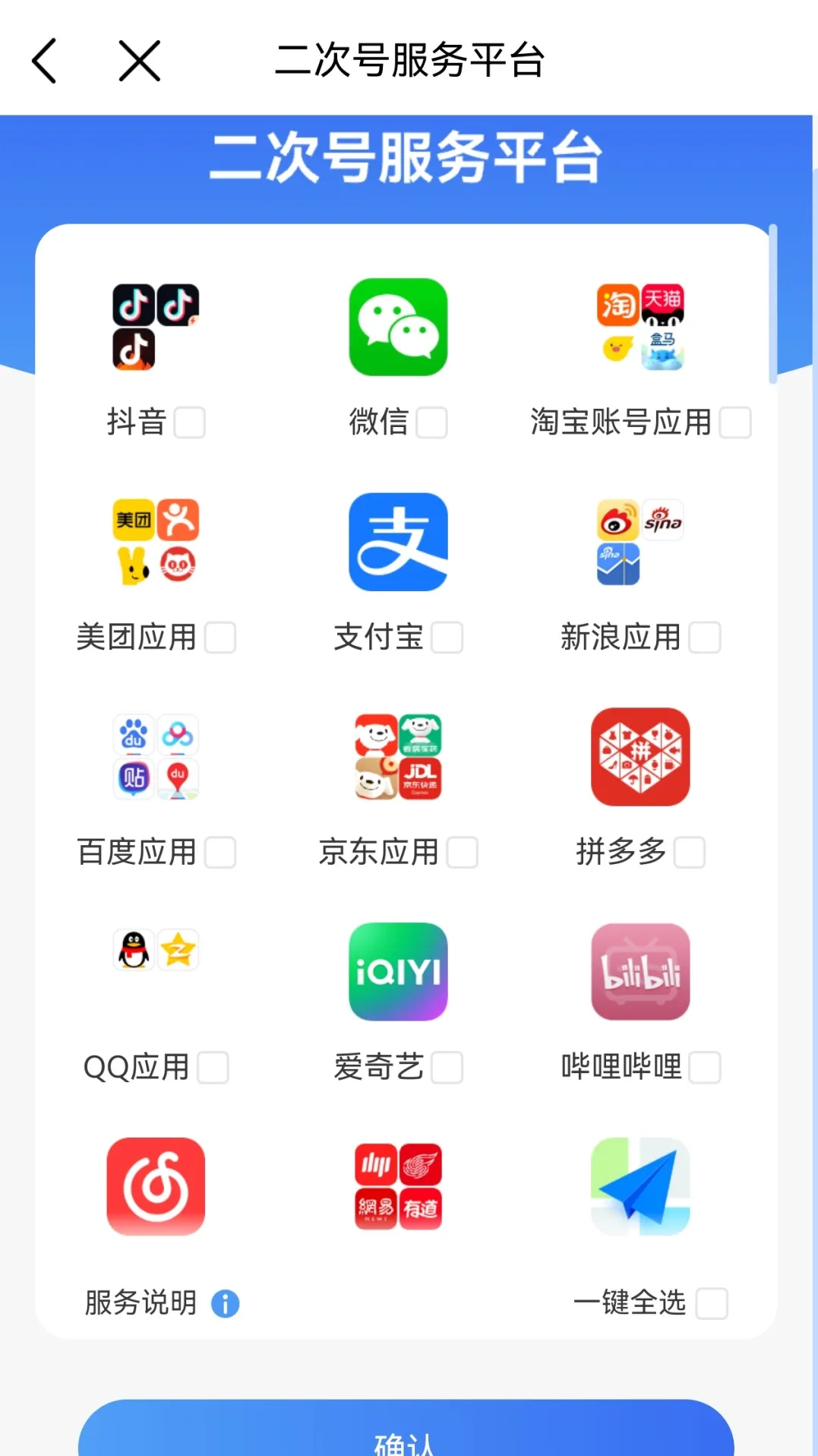Viewport: 818px width, 1456px height.
Task: Check the QQ应用 checkbox
Action: click(x=213, y=1068)
